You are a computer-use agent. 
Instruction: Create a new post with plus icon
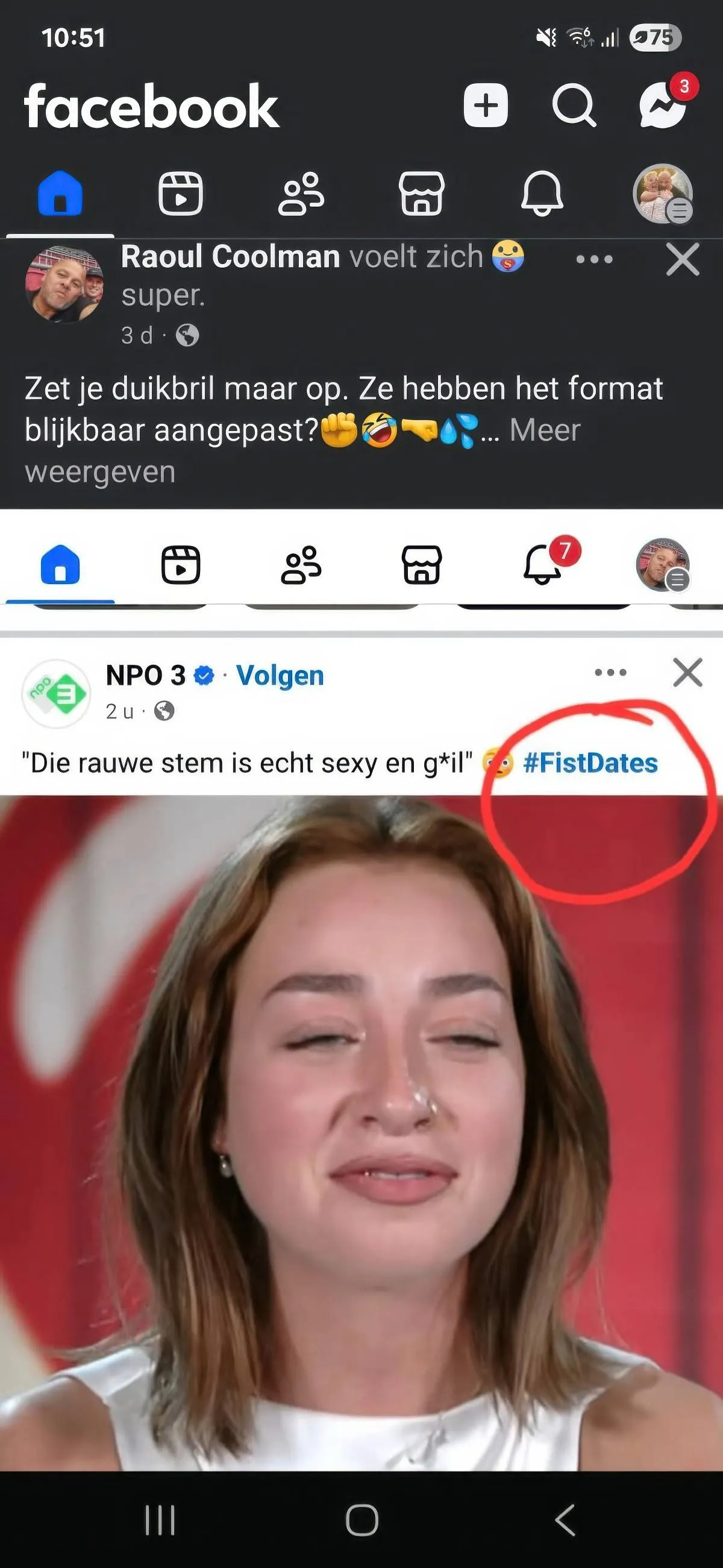[x=485, y=105]
